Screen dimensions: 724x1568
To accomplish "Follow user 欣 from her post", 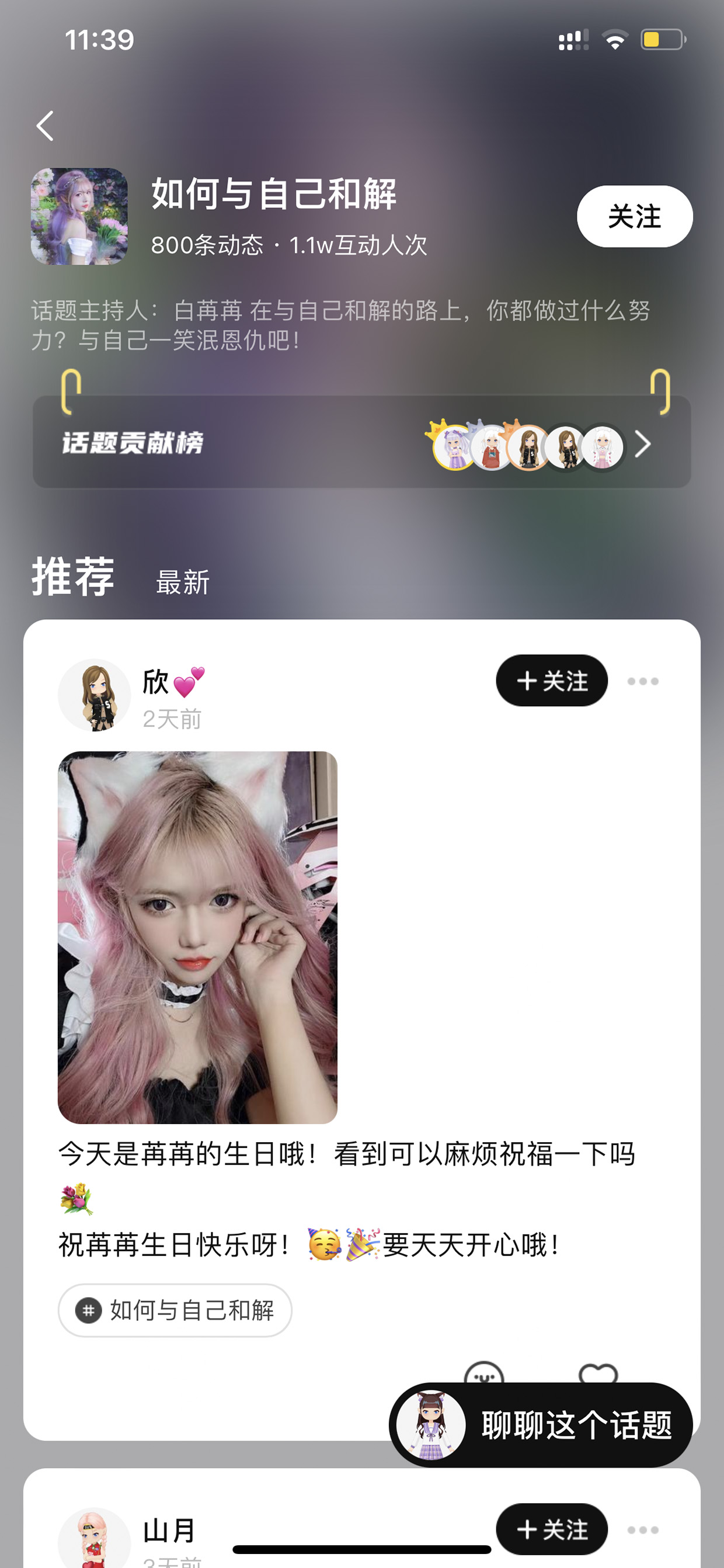I will 552,681.
